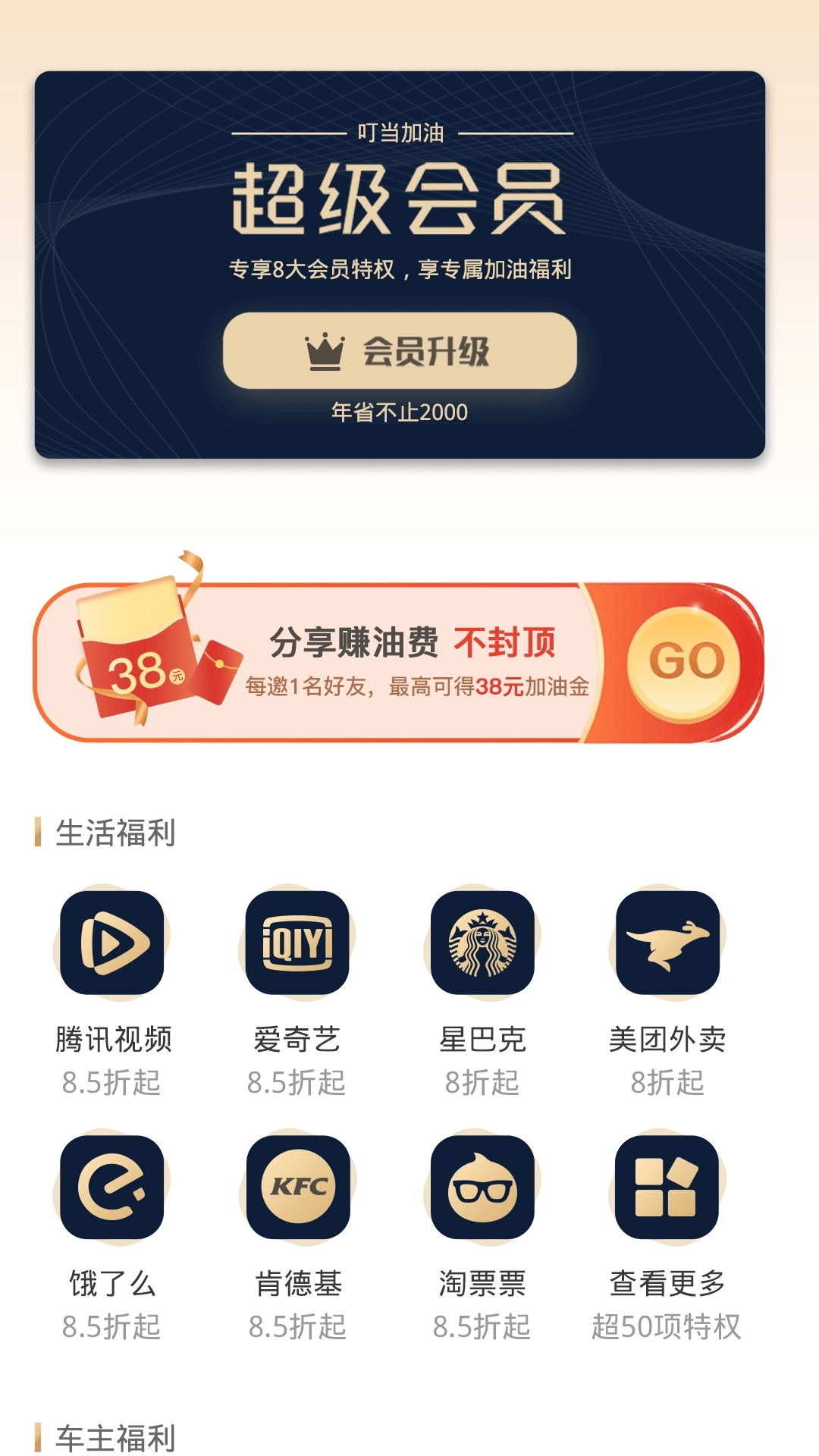Select the 肯德基 KFC benefit
The image size is (819, 1456).
298,1188
